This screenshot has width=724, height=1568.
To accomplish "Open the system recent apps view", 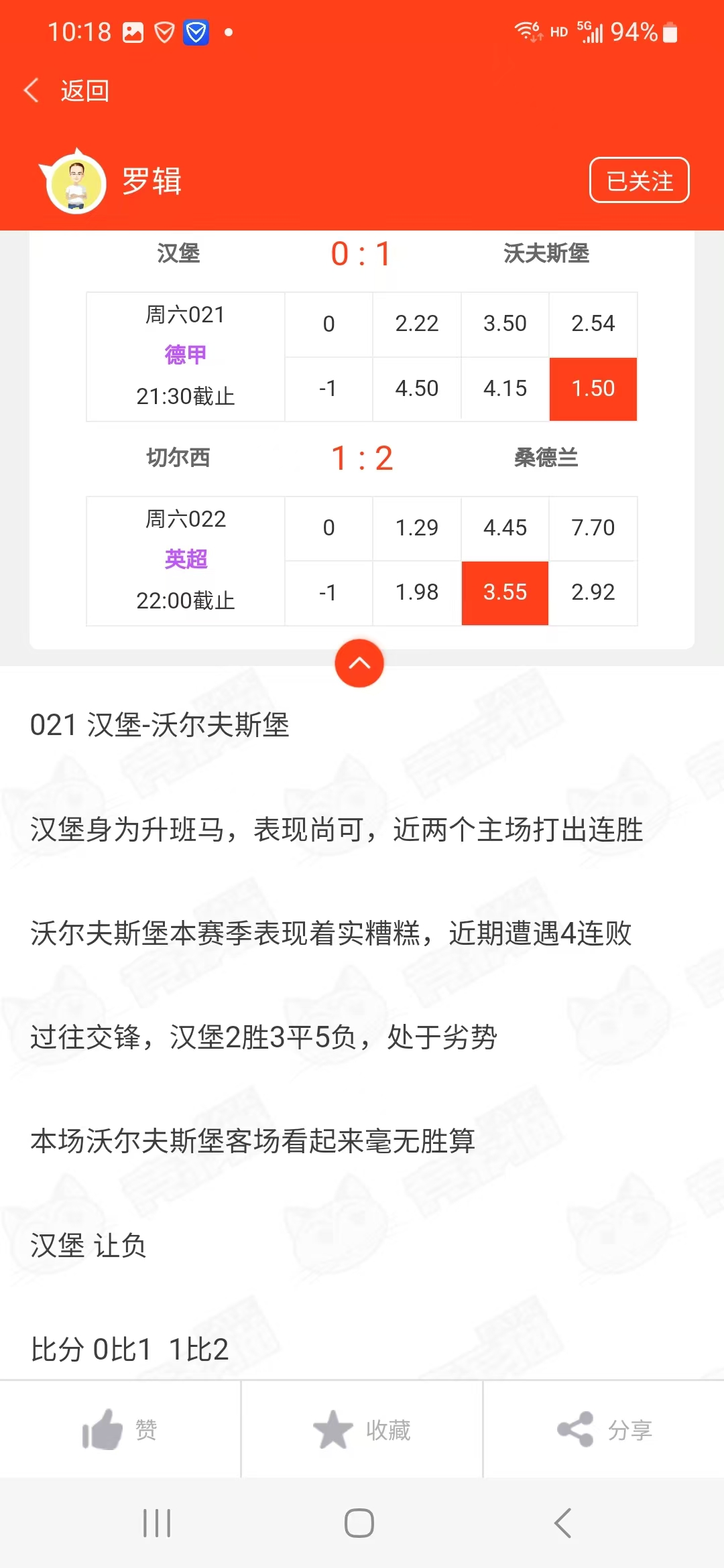I will [157, 1523].
